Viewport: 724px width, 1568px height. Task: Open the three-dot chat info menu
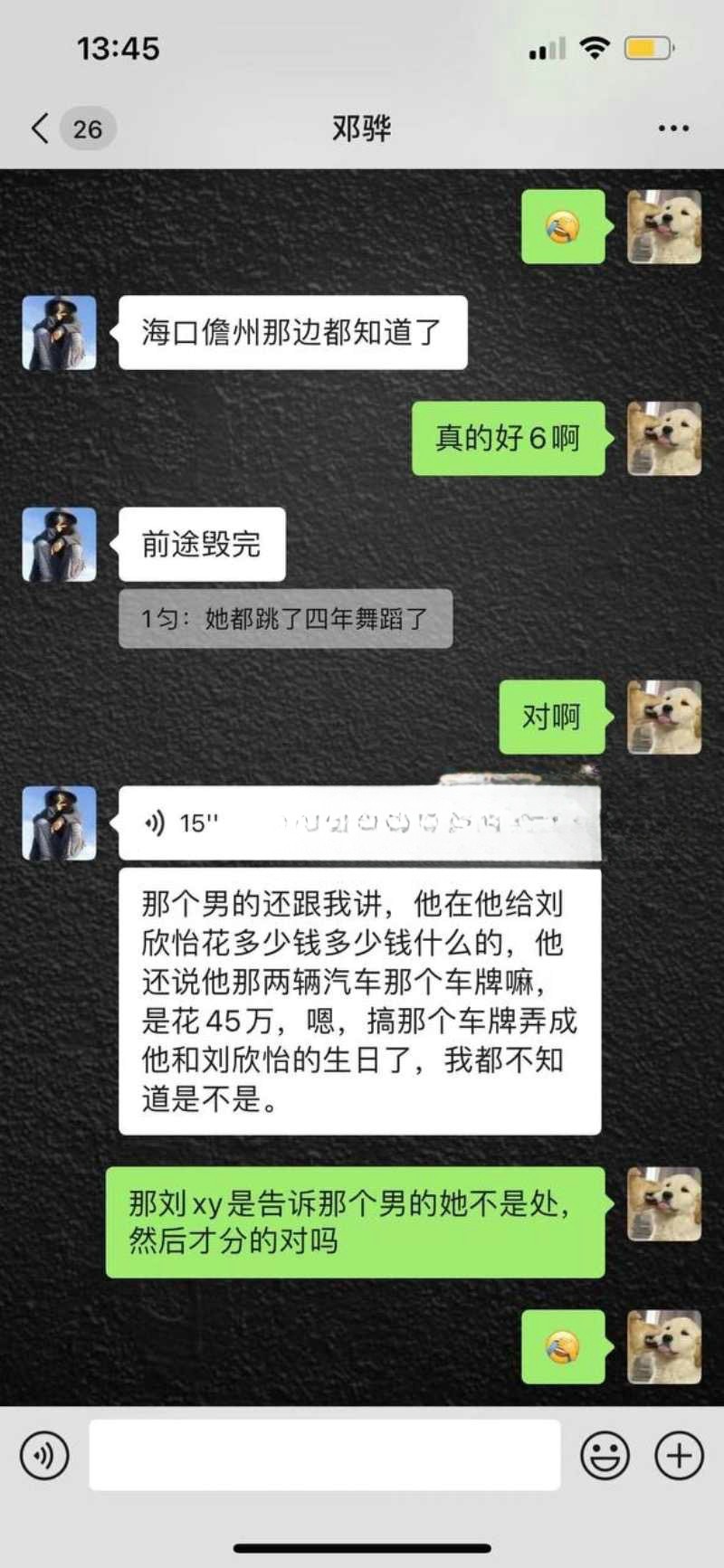pos(673,128)
